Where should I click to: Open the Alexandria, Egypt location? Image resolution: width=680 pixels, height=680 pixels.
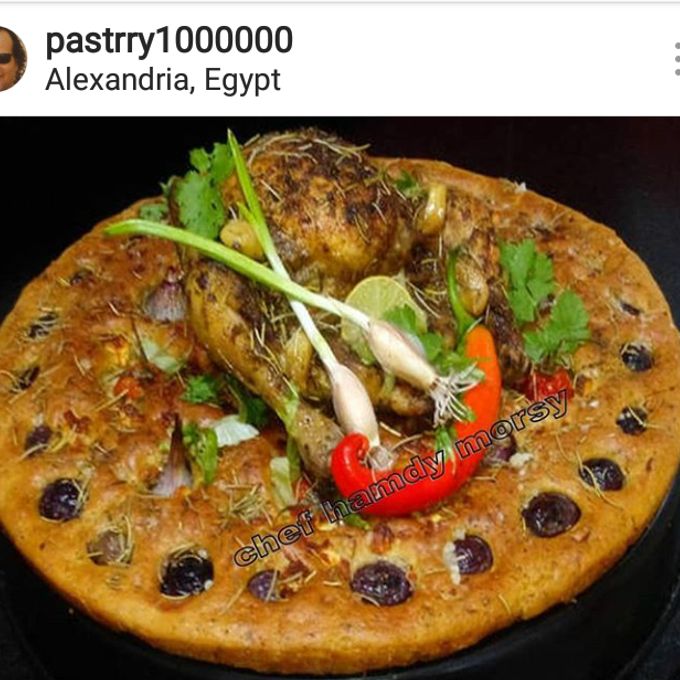pos(163,81)
